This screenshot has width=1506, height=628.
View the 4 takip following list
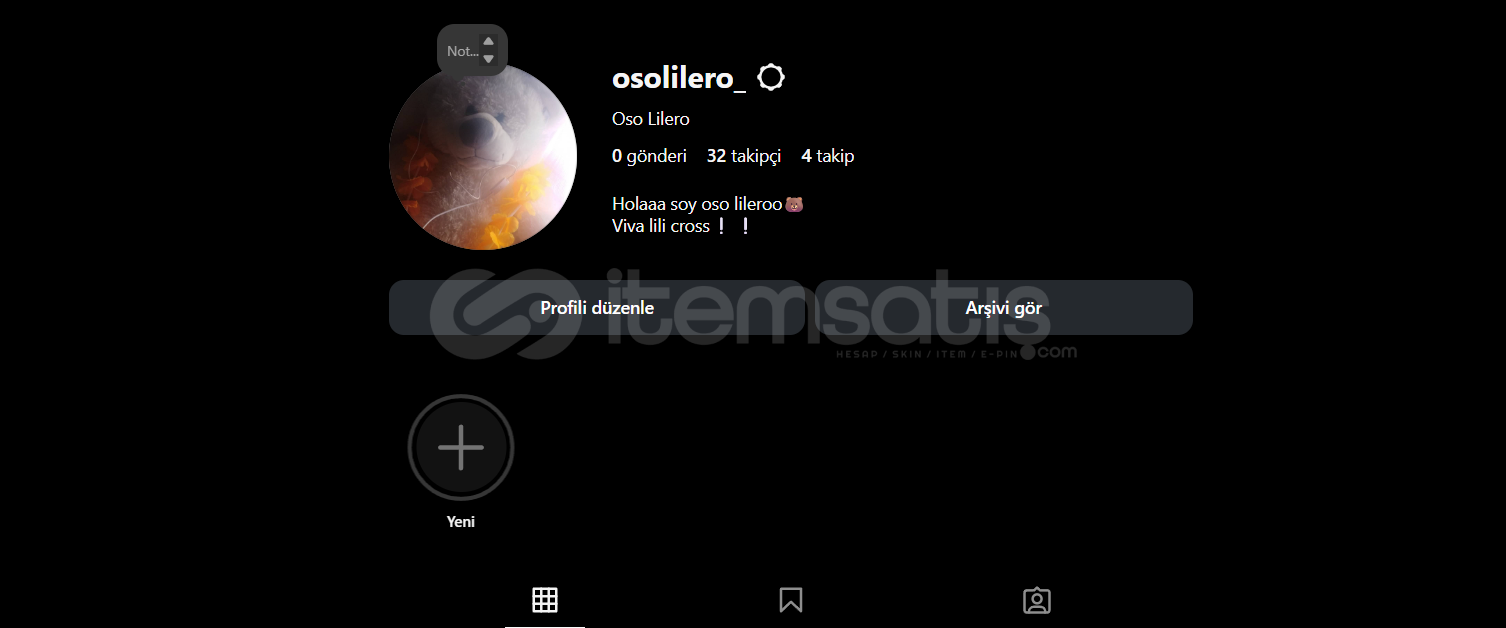827,156
